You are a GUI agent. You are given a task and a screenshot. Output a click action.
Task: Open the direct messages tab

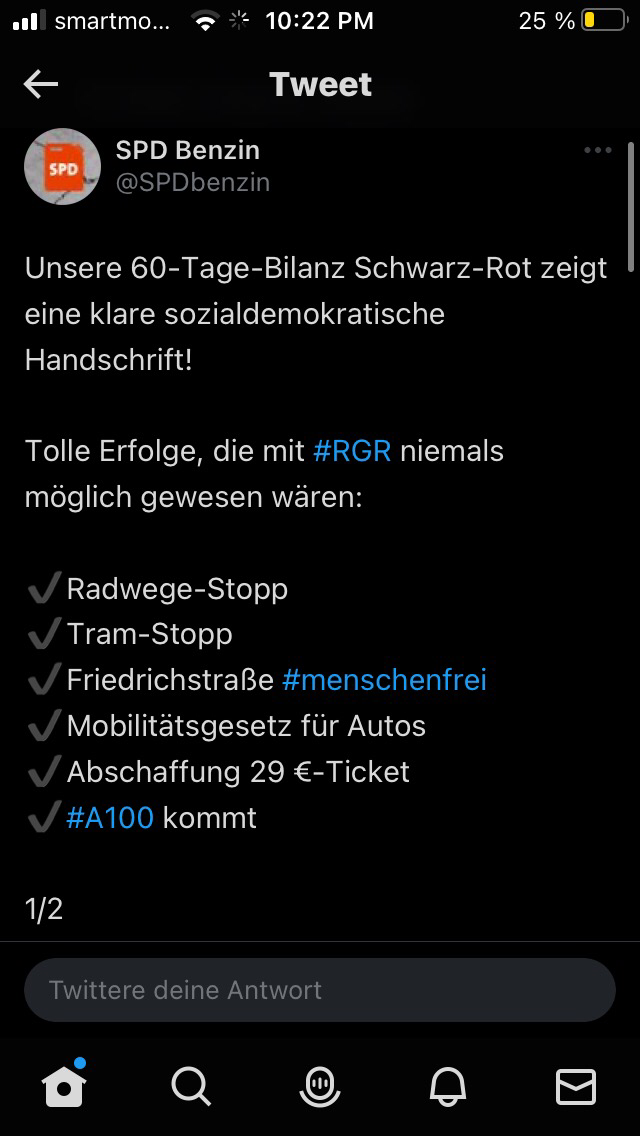(576, 1086)
